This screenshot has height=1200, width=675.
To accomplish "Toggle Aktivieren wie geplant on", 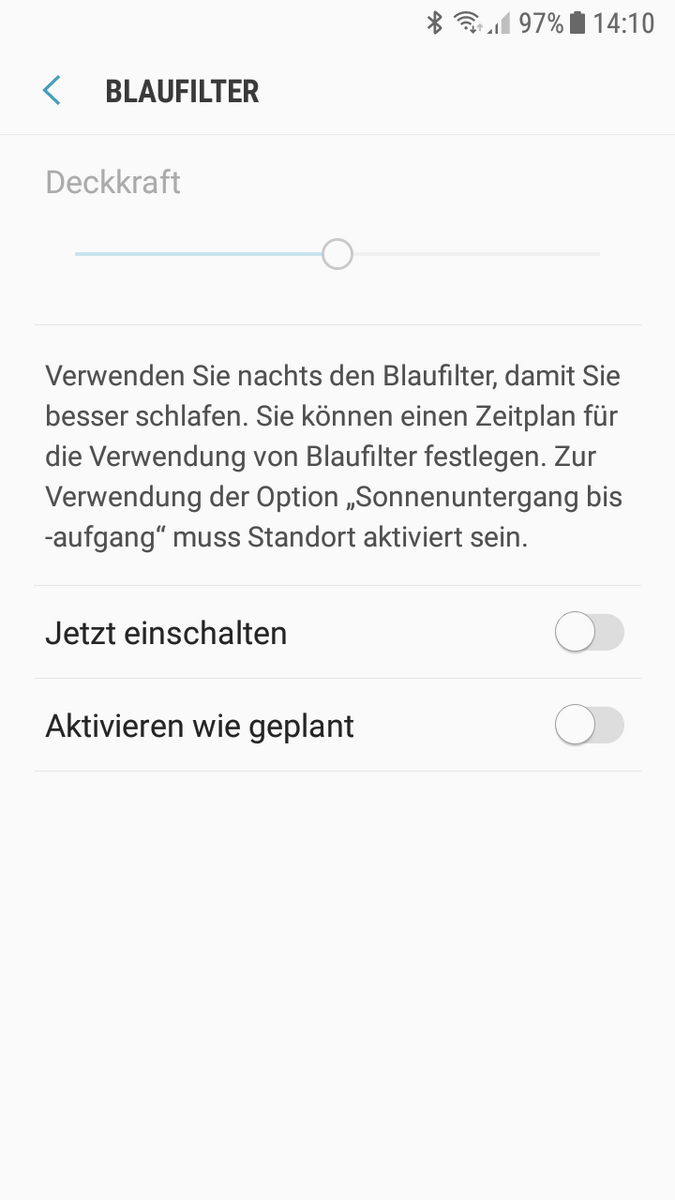I will pos(590,726).
